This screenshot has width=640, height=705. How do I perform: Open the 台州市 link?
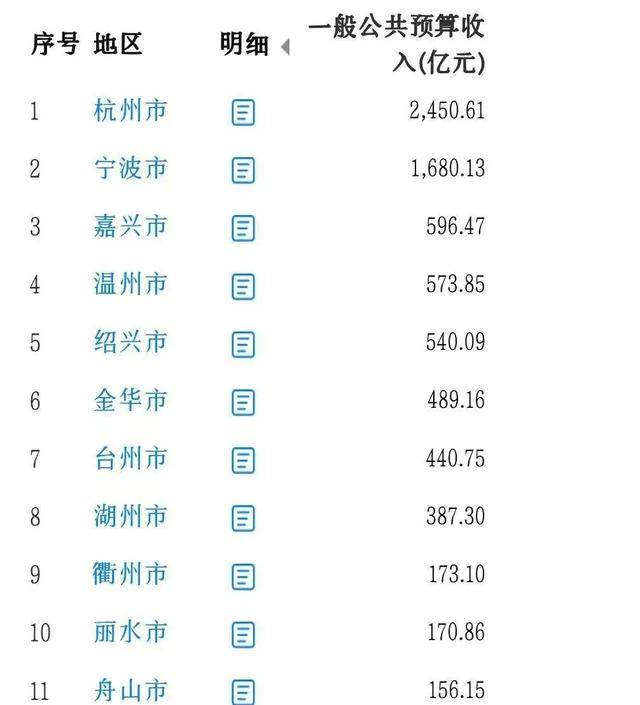pyautogui.click(x=130, y=458)
